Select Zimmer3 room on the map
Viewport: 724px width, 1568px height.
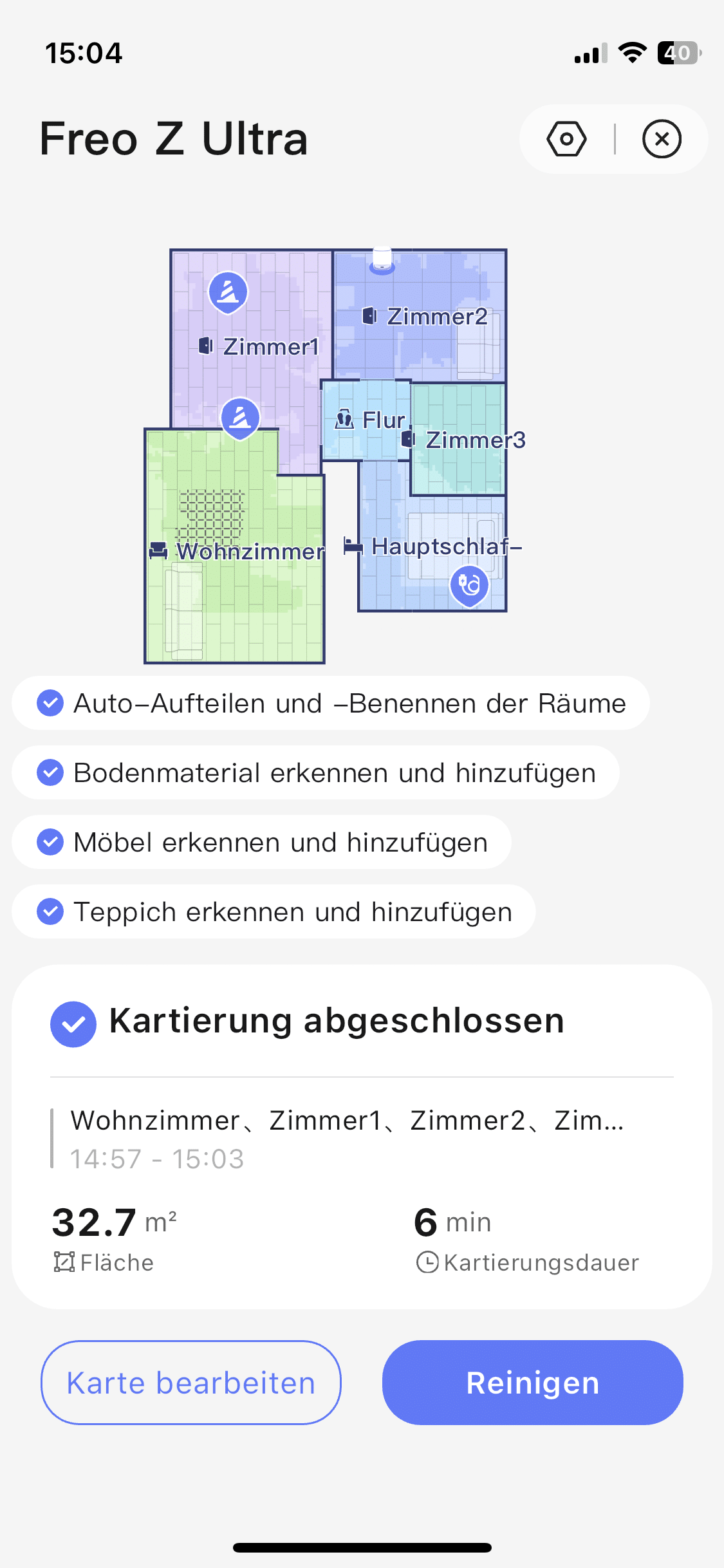pyautogui.click(x=475, y=440)
